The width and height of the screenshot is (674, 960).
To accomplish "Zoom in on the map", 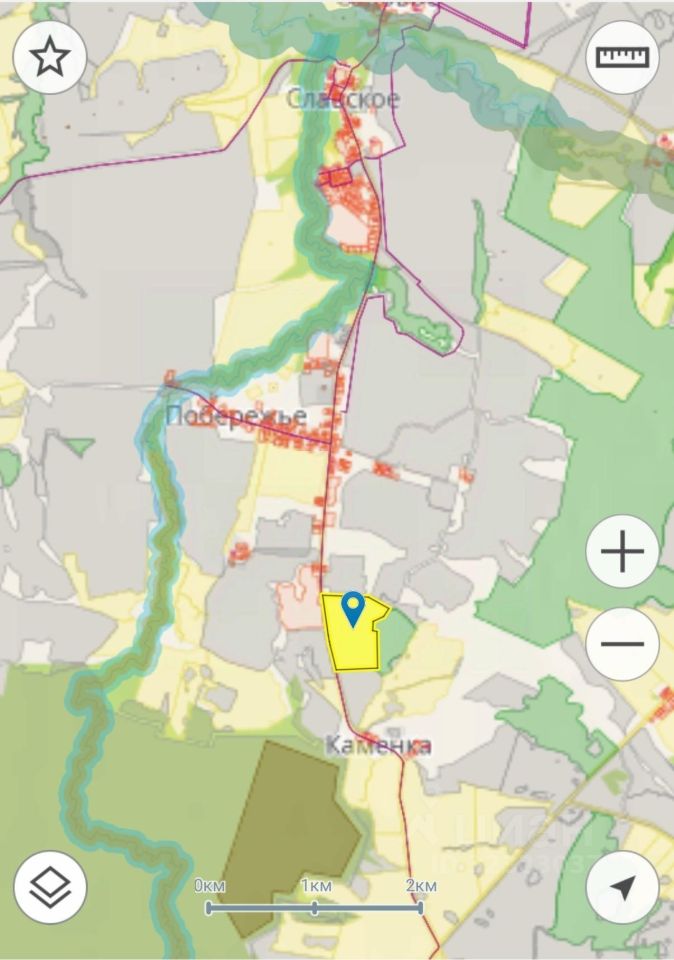I will coord(622,551).
